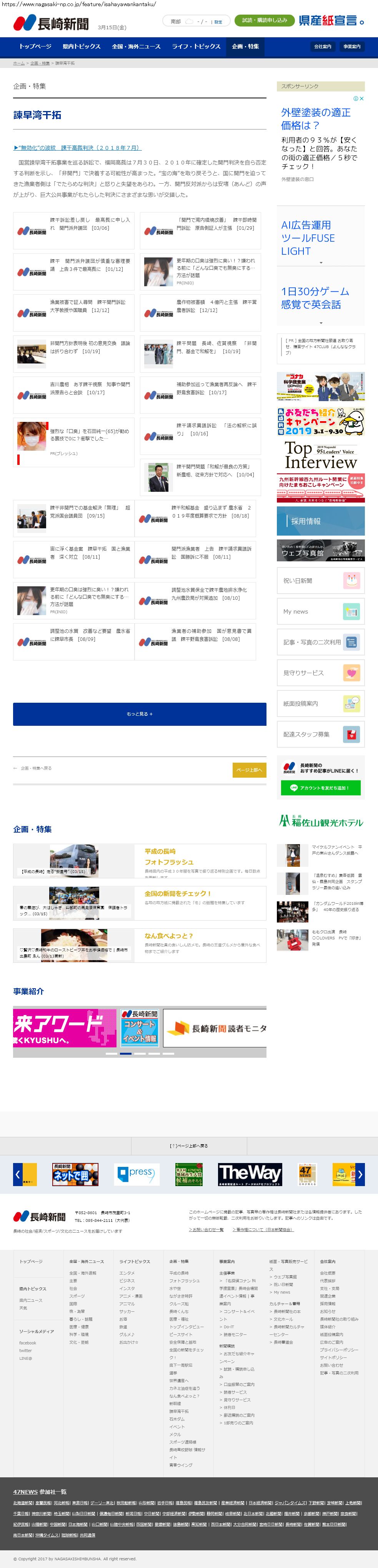Show next banner in footer carousel

[360, 1174]
